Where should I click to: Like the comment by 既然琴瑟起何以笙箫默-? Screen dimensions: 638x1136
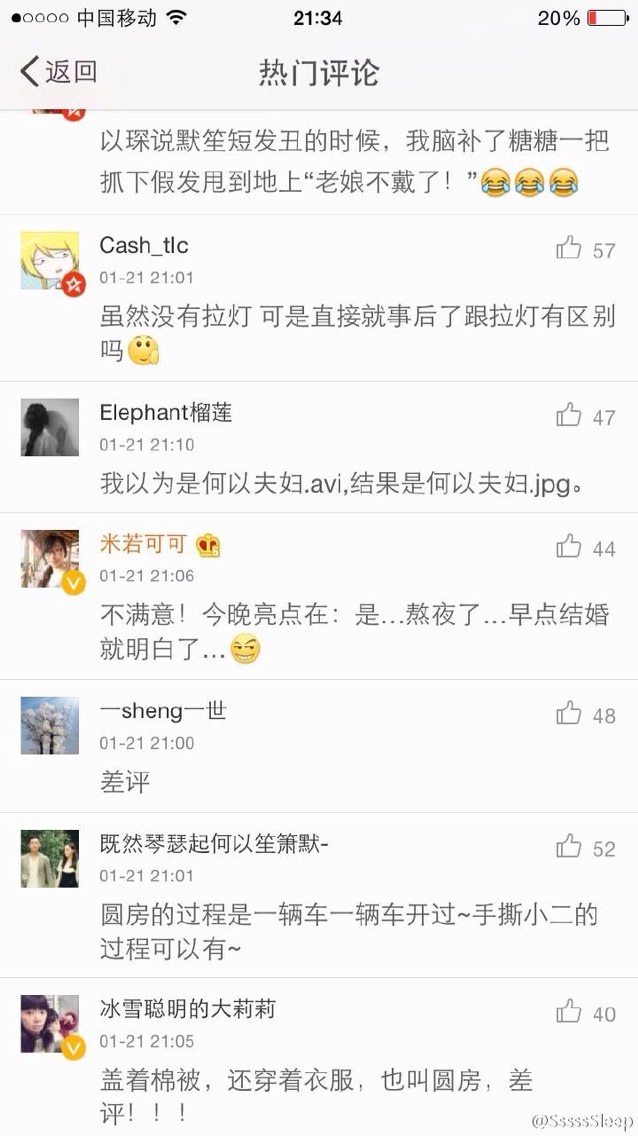[x=586, y=848]
